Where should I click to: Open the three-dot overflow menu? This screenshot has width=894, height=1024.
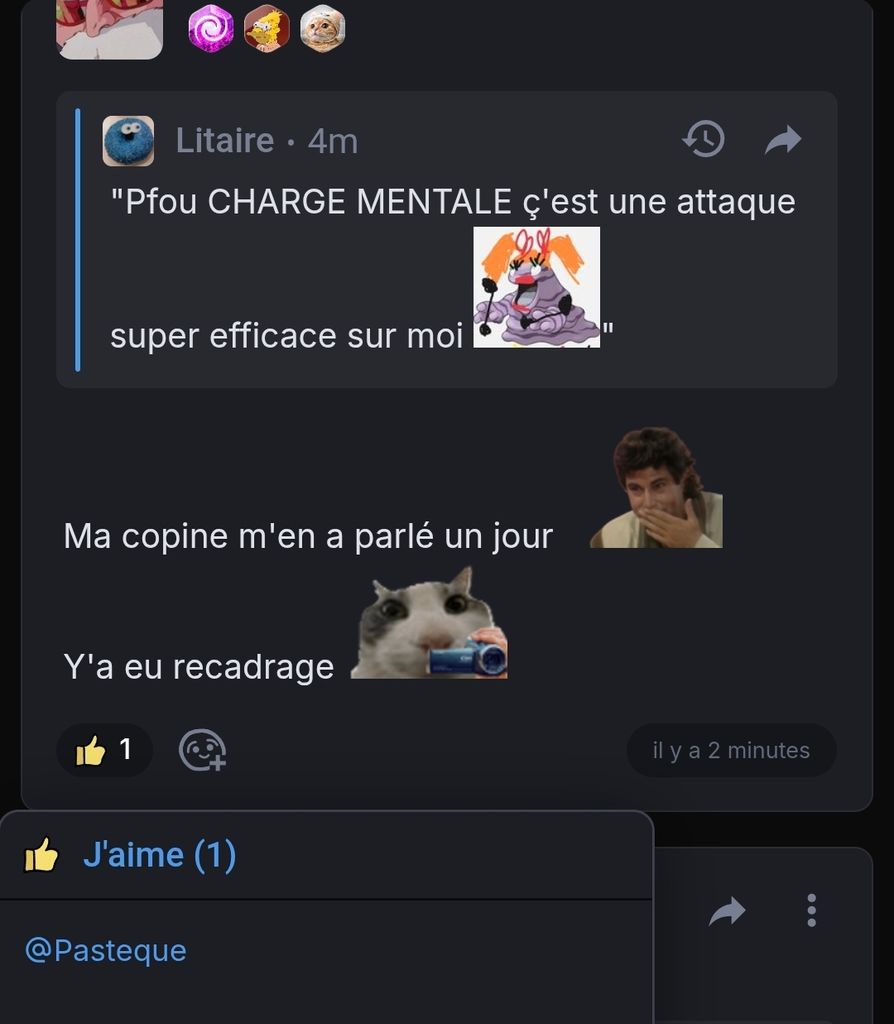(811, 910)
